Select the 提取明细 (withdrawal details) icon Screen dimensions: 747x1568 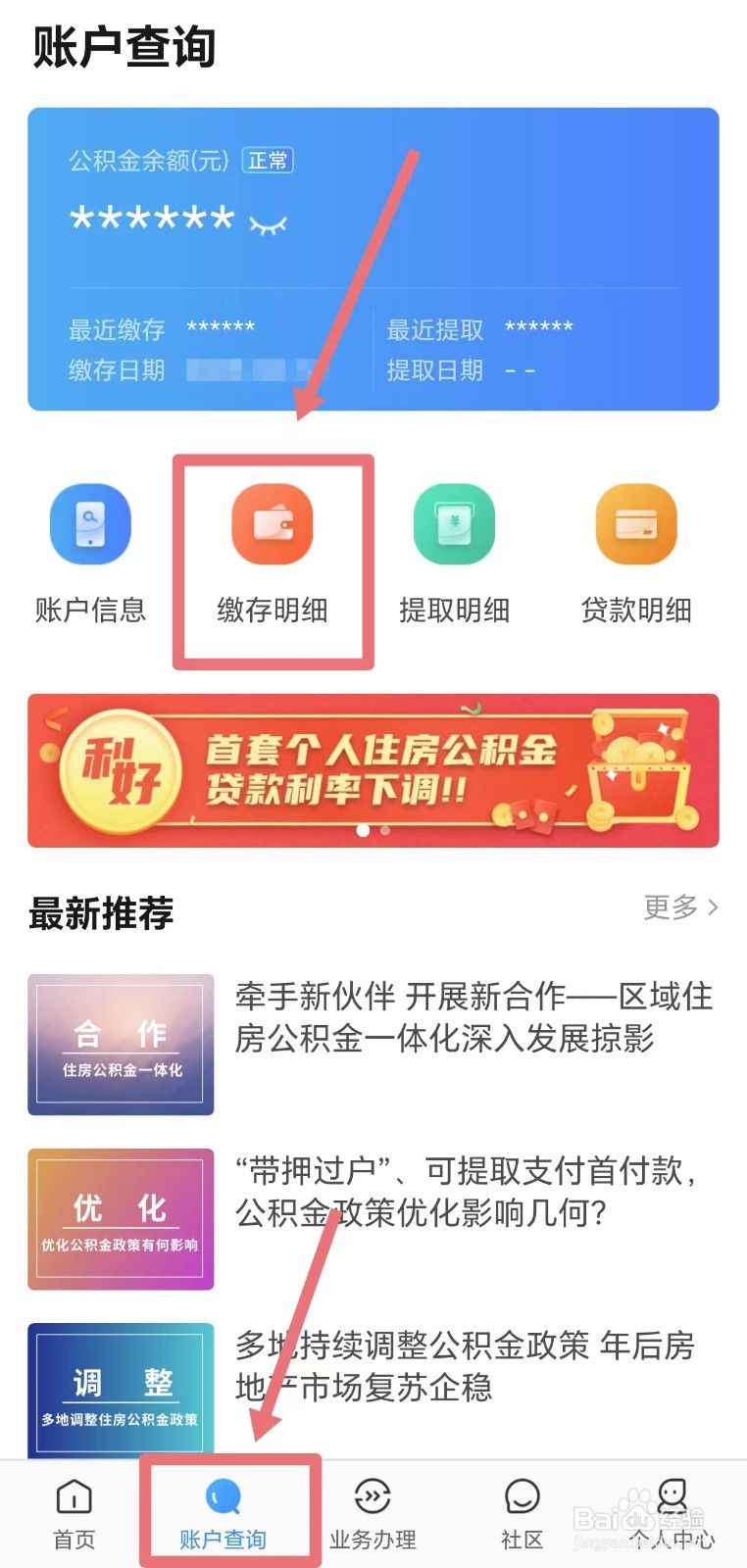pos(455,524)
